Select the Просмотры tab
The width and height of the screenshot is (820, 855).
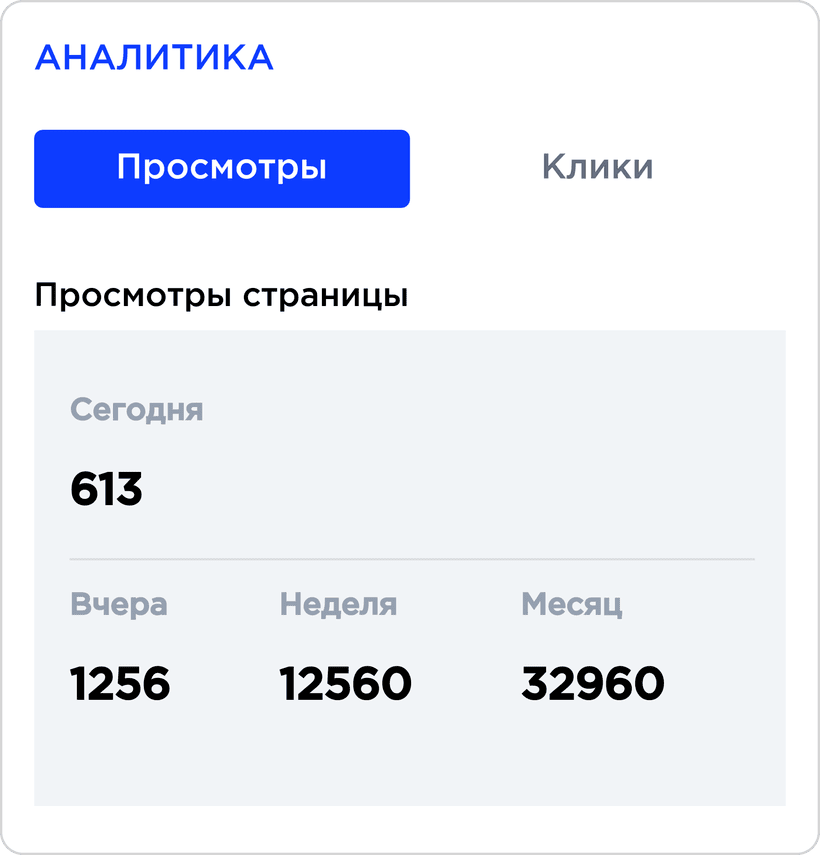coord(221,168)
